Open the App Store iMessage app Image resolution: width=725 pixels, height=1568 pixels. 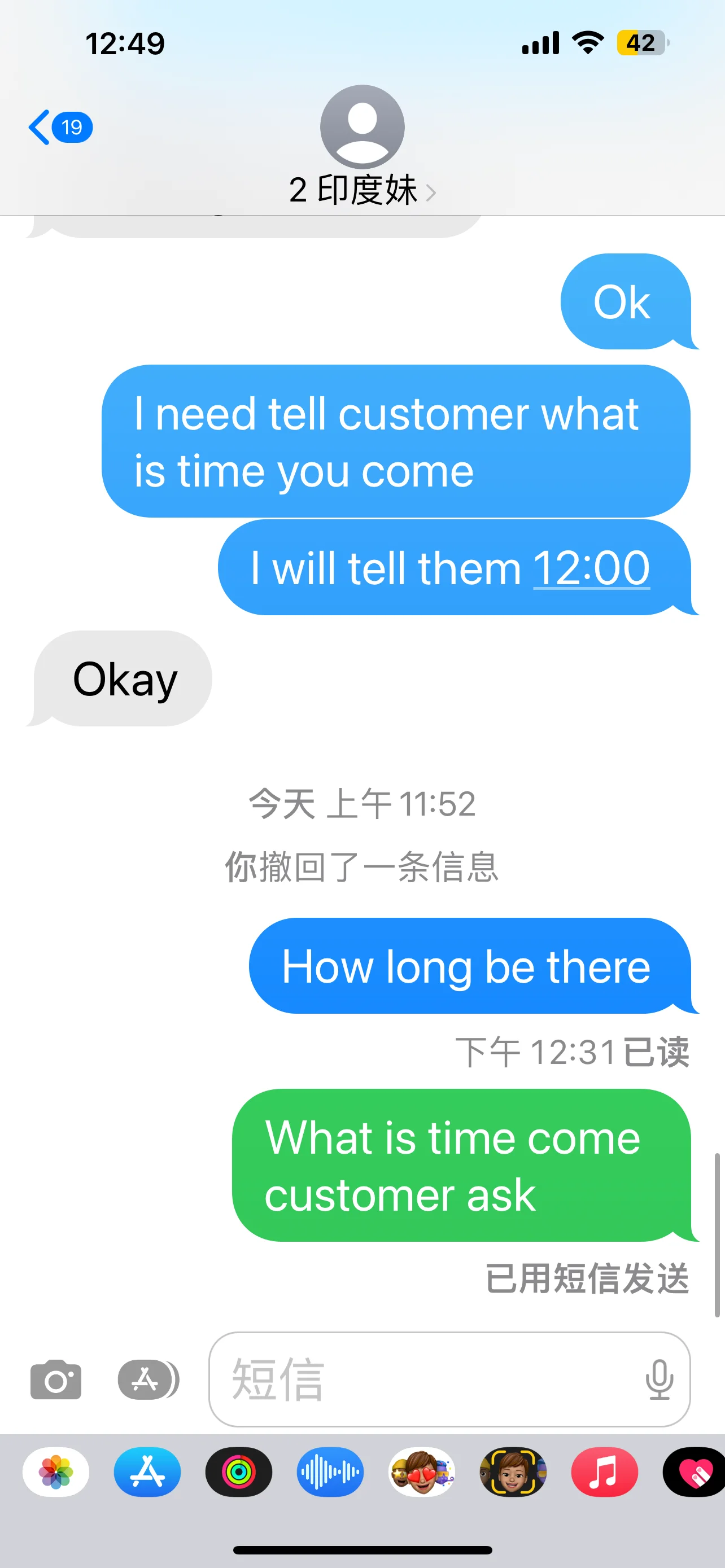click(x=147, y=1472)
